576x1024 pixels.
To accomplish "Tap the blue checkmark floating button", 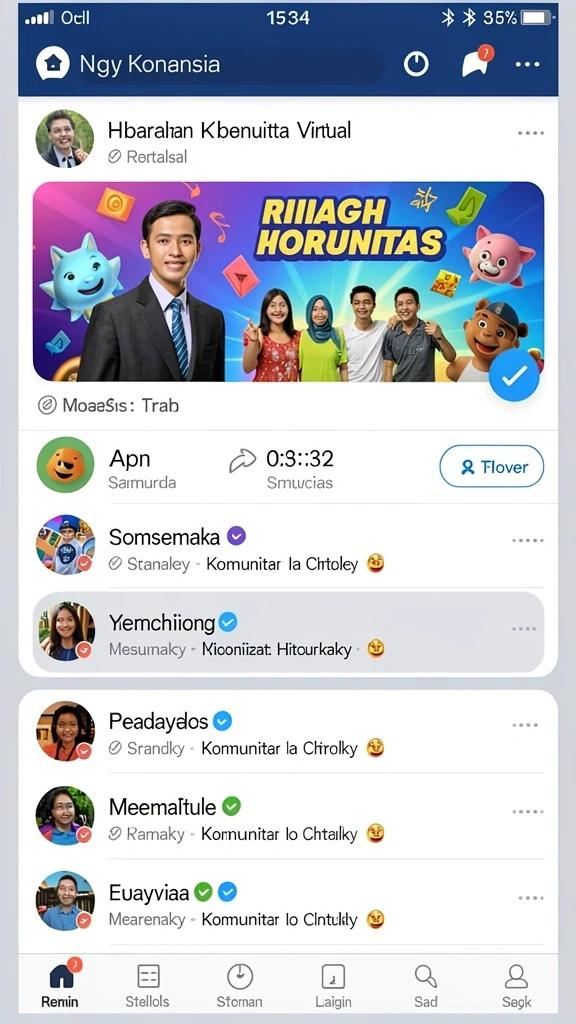I will 514,376.
